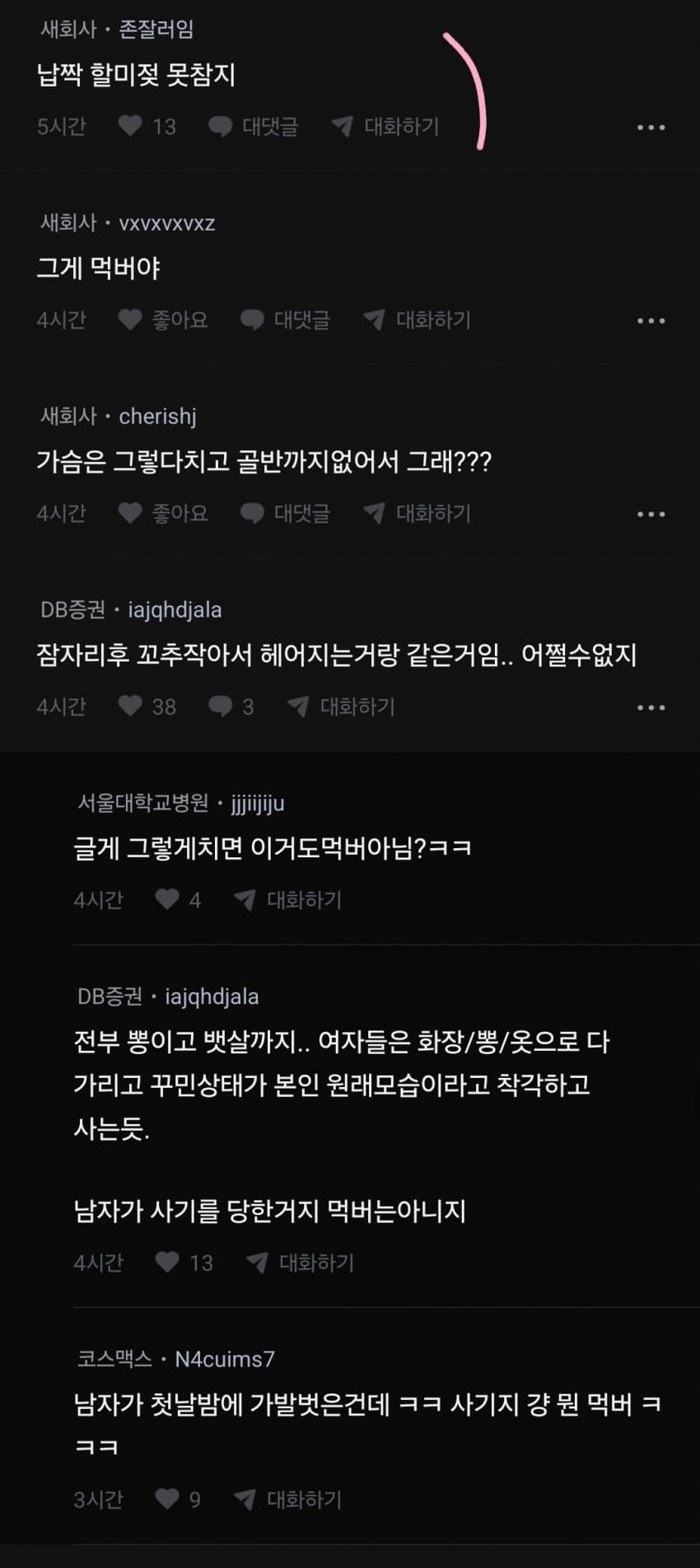Open overflow menu on vxvxvxvxz's comment
Screen dimensions: 700x1568
(x=651, y=321)
